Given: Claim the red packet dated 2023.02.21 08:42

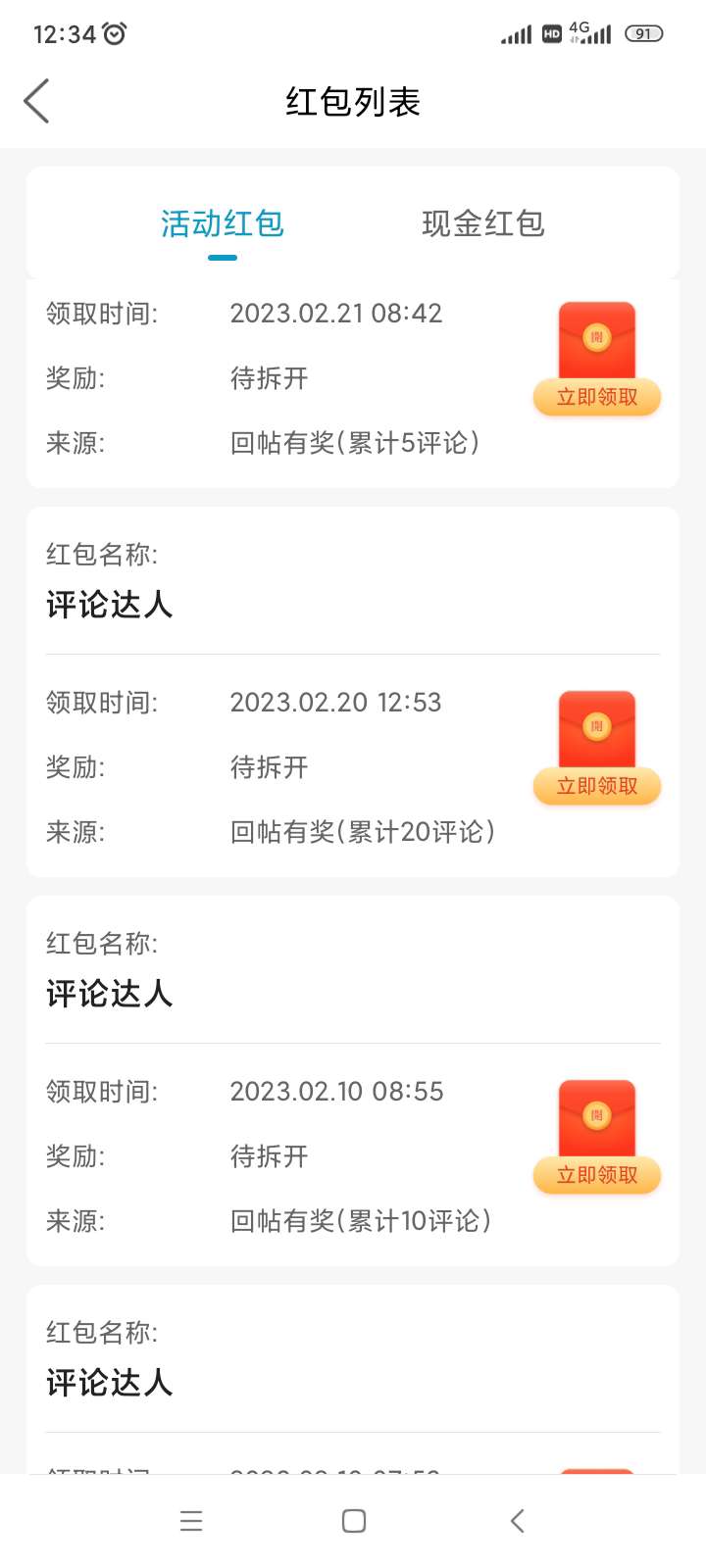Looking at the screenshot, I should click(x=597, y=397).
